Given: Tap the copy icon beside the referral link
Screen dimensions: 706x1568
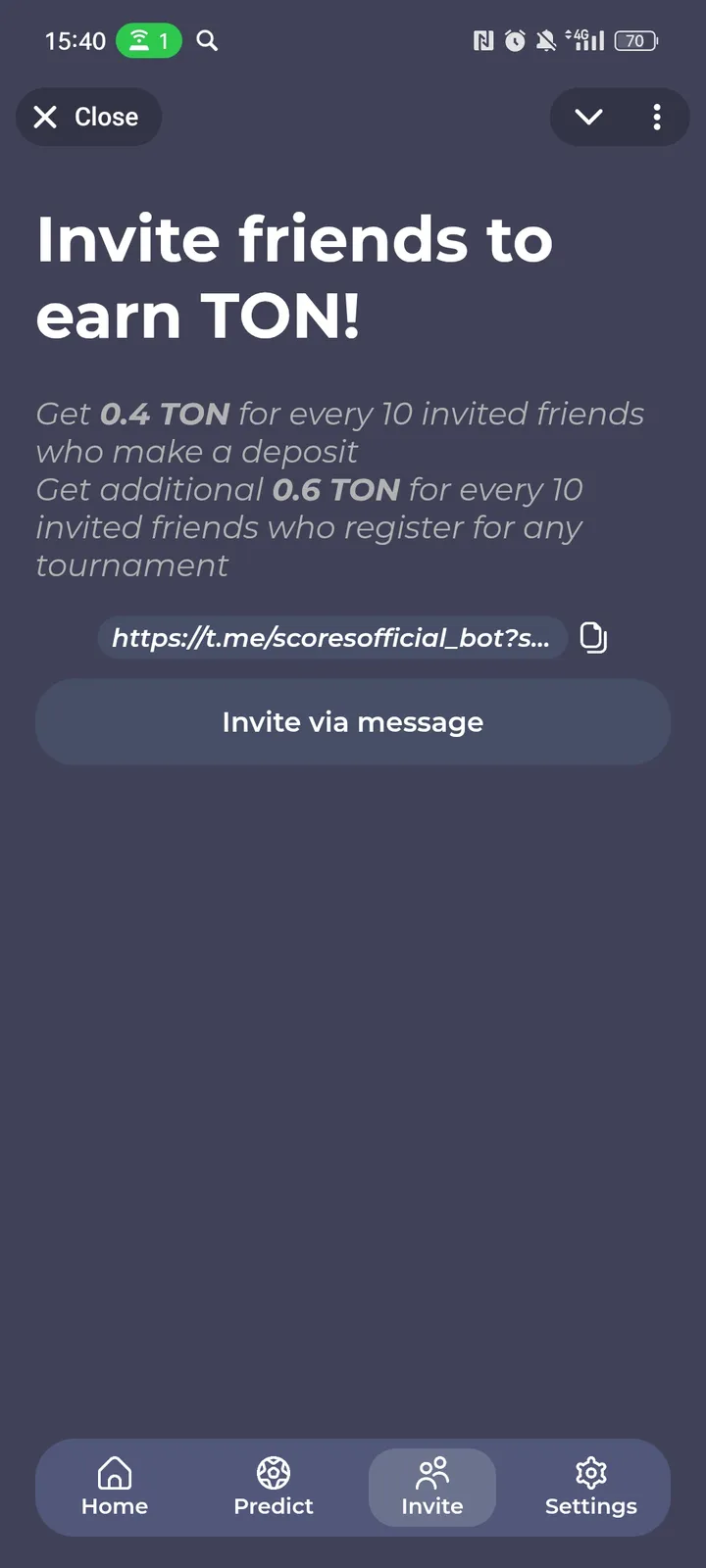Looking at the screenshot, I should (x=592, y=637).
